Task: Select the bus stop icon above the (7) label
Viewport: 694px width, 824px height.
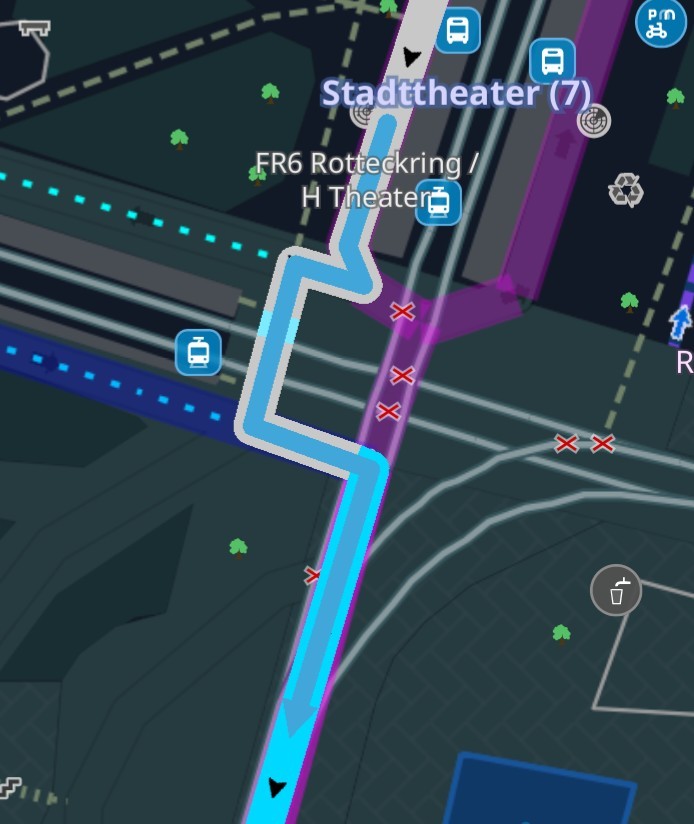Action: [552, 61]
